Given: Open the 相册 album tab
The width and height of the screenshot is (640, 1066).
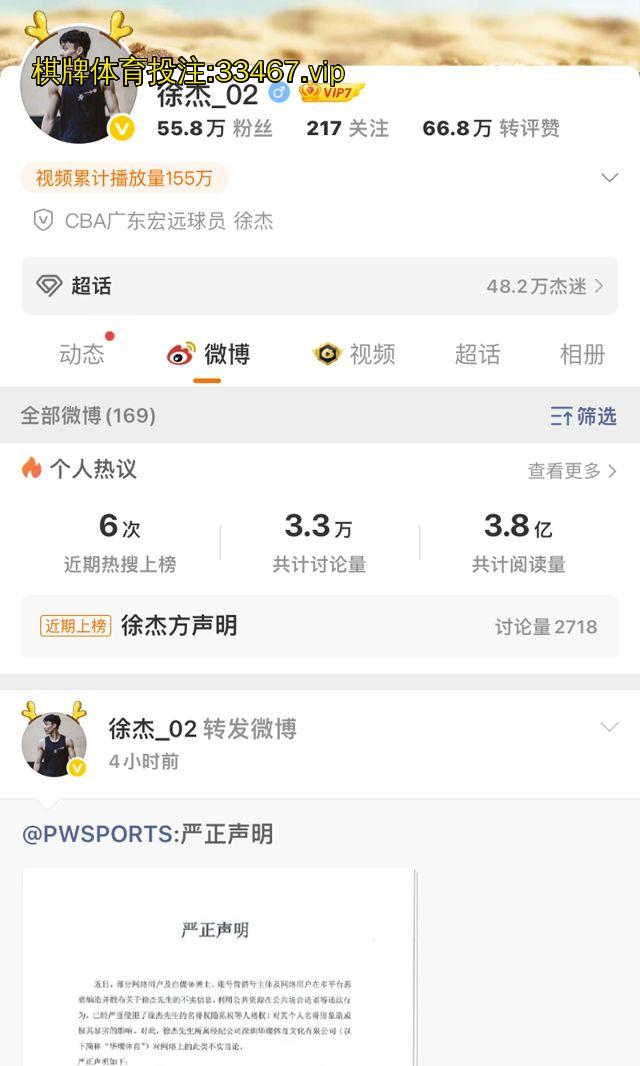Looking at the screenshot, I should coord(582,354).
